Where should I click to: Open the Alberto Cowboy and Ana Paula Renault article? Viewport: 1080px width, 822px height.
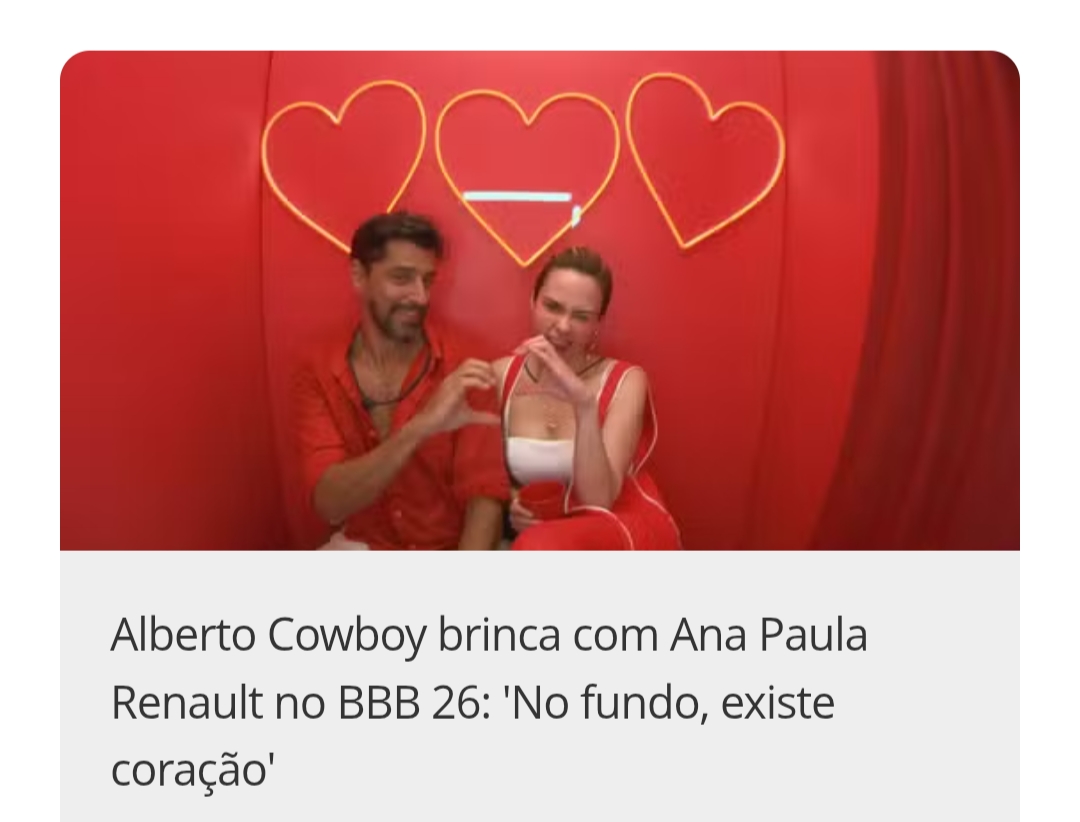point(488,703)
